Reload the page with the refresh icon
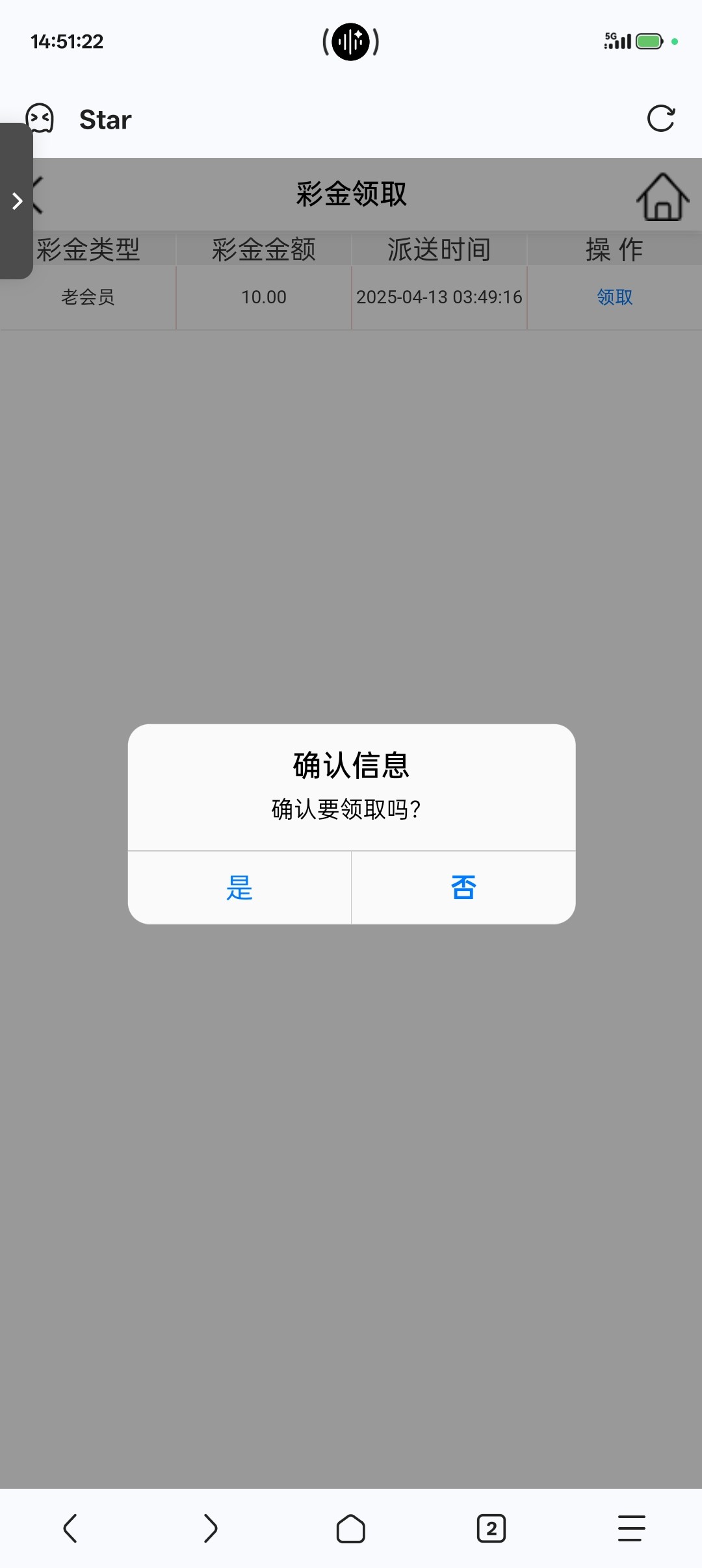This screenshot has height=1568, width=702. click(661, 119)
